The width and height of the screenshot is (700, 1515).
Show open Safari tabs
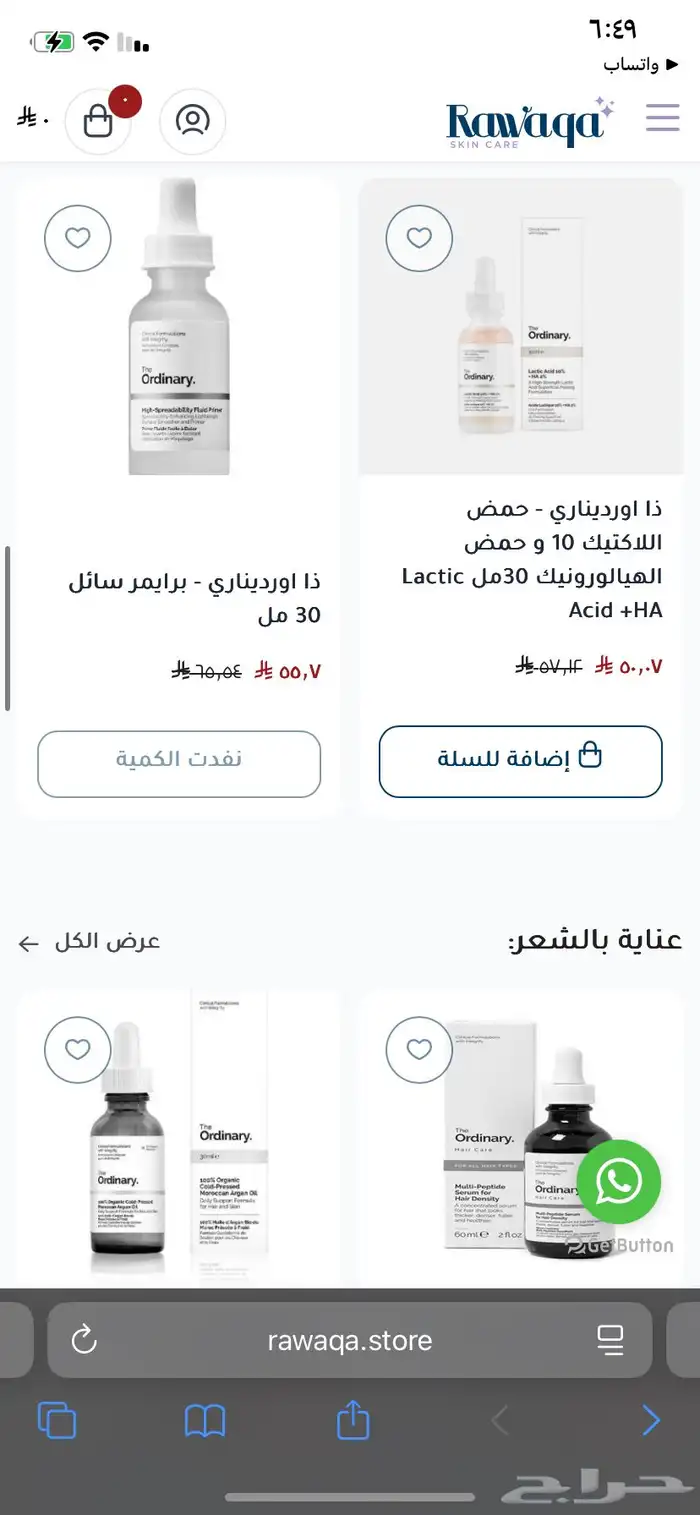(x=57, y=1420)
